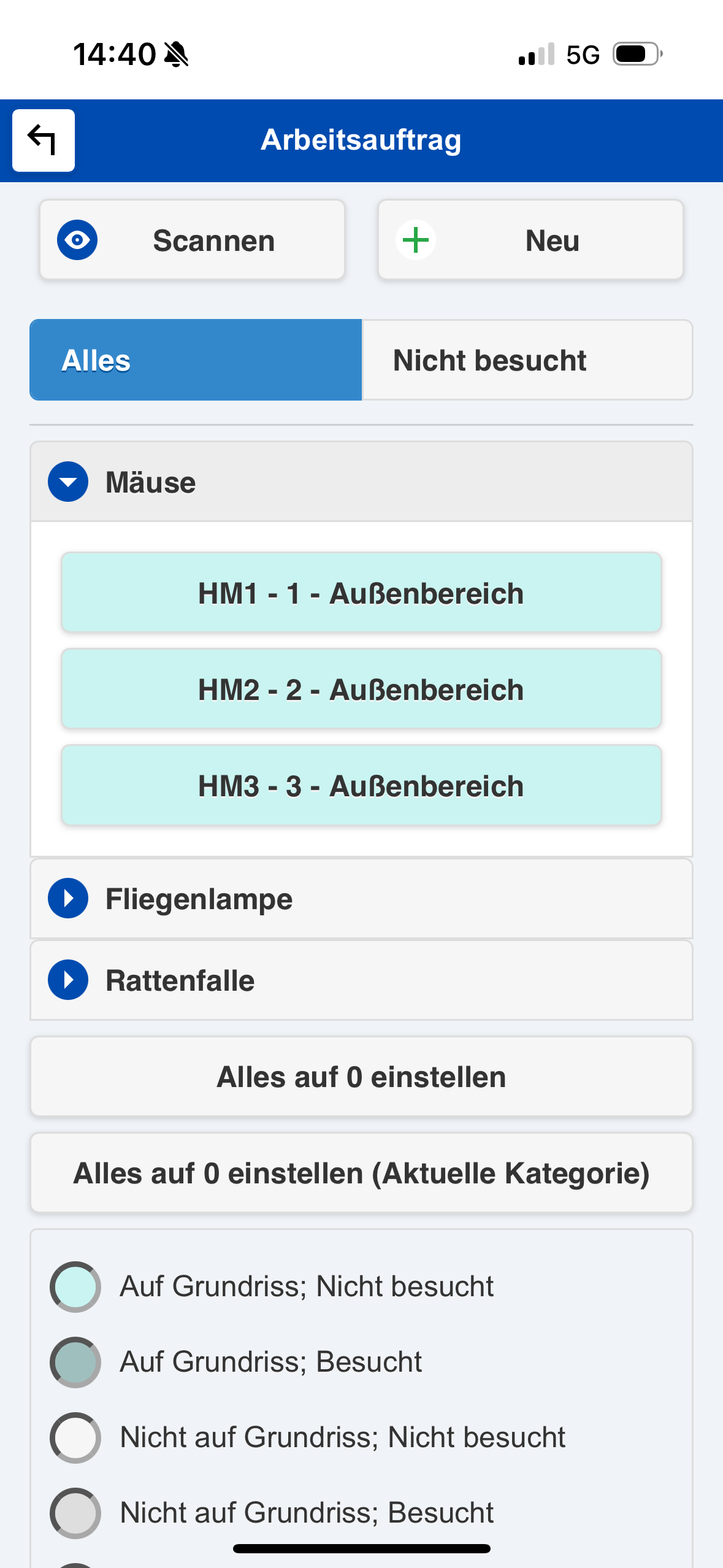Collapse the Mäuse category chevron
723x1568 pixels.
67,482
